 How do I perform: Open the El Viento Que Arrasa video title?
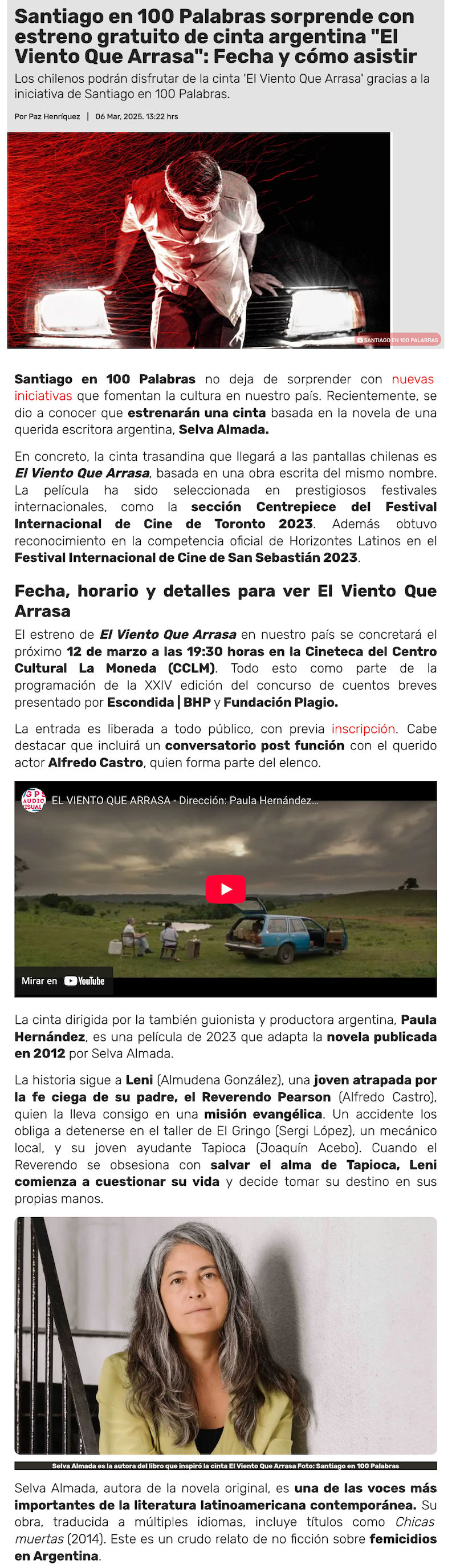(x=185, y=800)
